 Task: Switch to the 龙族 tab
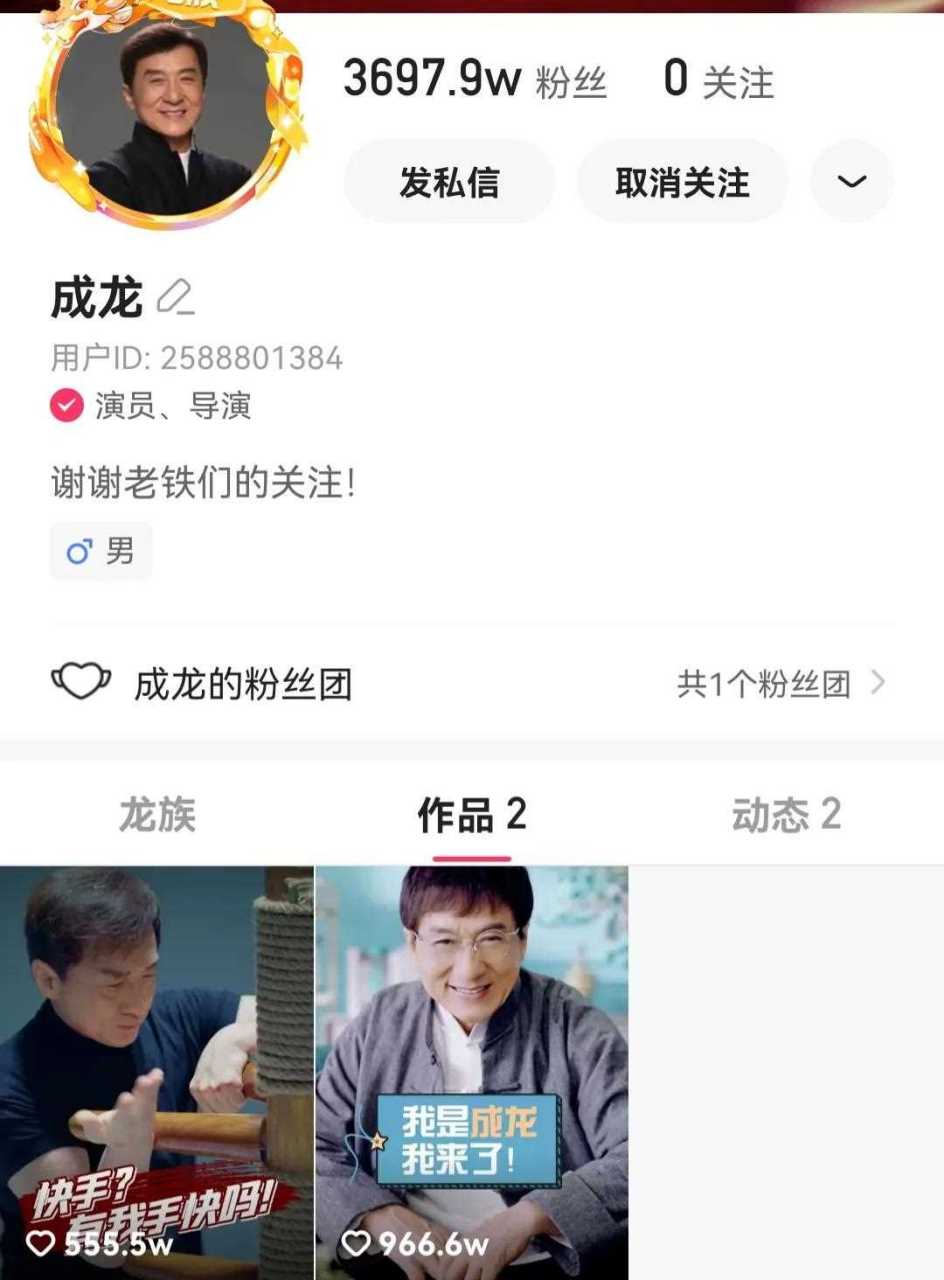(x=157, y=815)
